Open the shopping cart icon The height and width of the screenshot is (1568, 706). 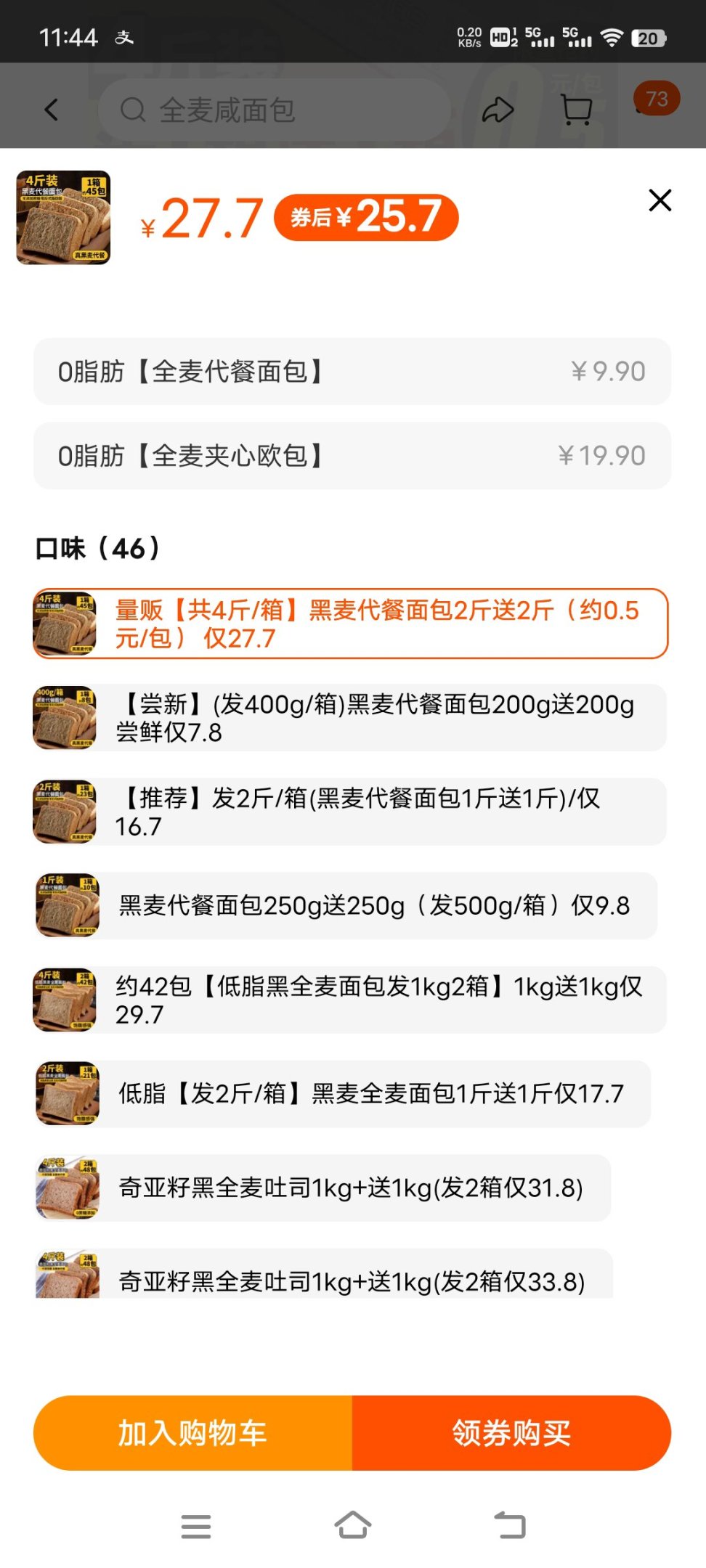coord(577,110)
